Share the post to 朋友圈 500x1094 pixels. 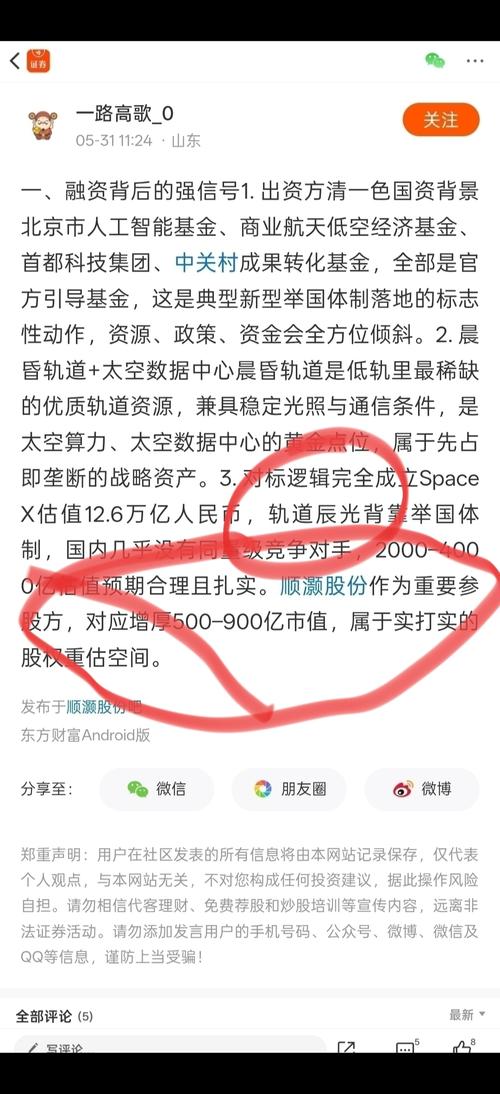click(289, 789)
